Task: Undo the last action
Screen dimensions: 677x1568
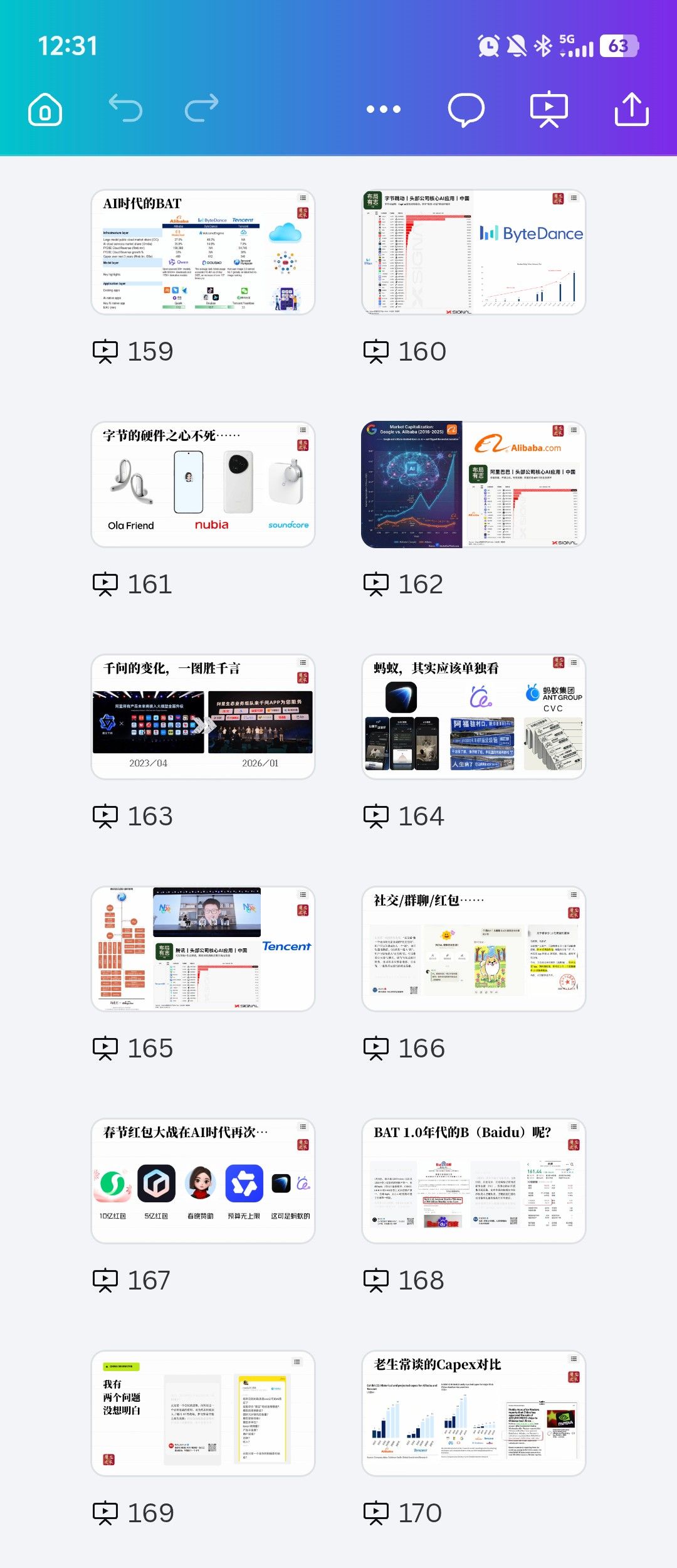Action: click(125, 108)
